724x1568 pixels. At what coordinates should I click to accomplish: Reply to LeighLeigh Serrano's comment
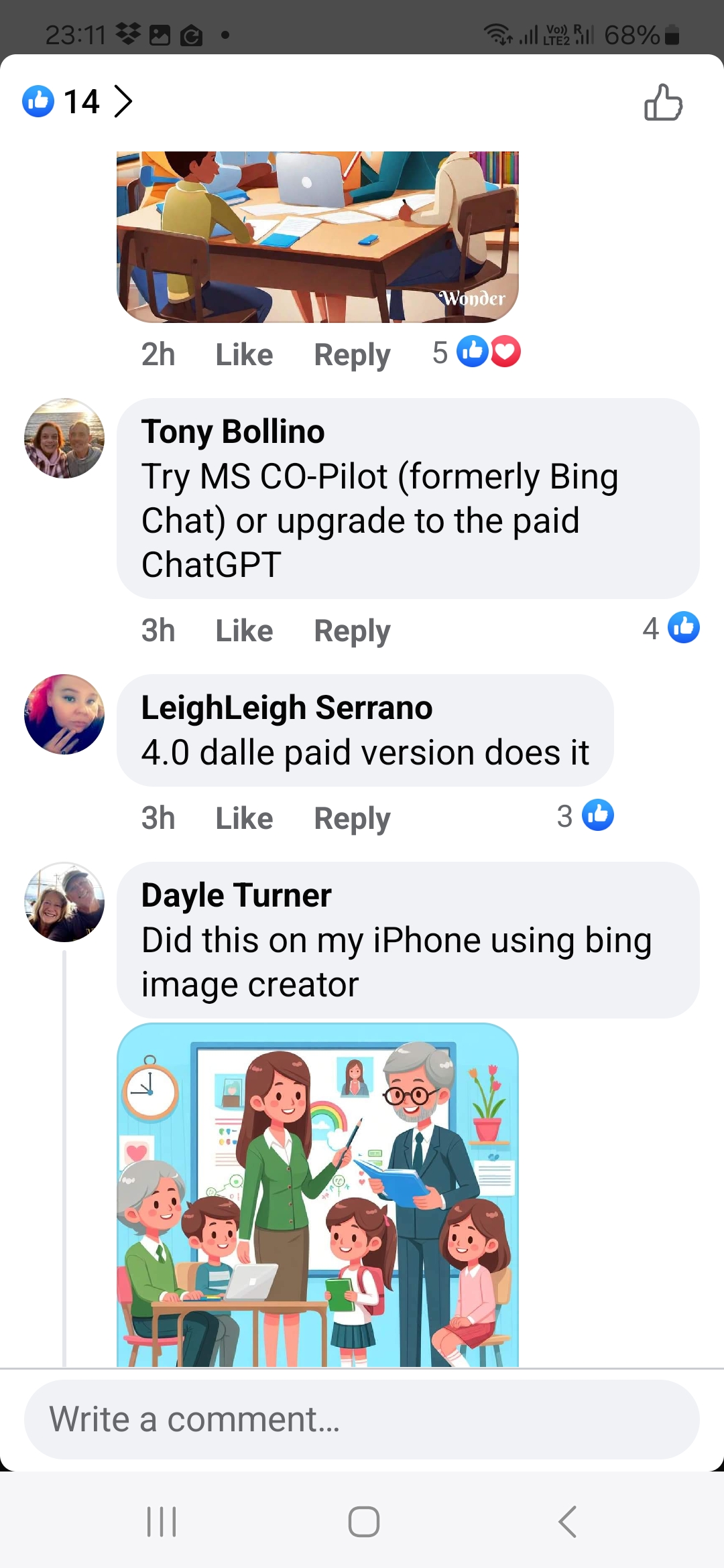[x=352, y=818]
